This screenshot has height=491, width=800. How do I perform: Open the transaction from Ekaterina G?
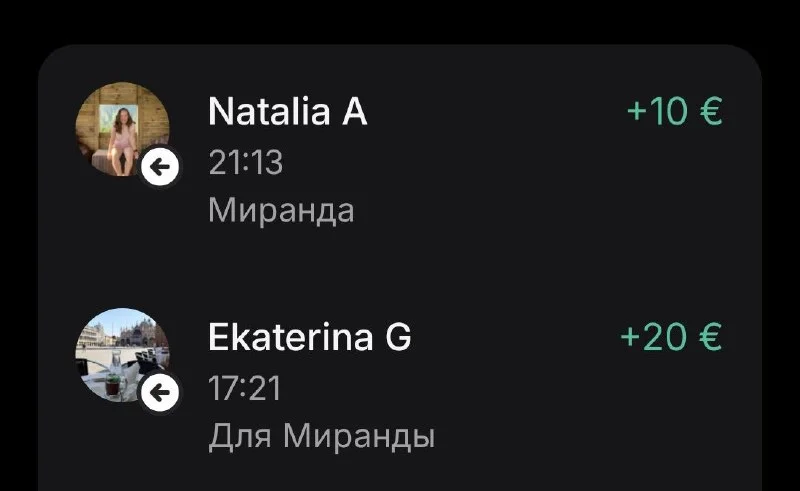tap(400, 385)
